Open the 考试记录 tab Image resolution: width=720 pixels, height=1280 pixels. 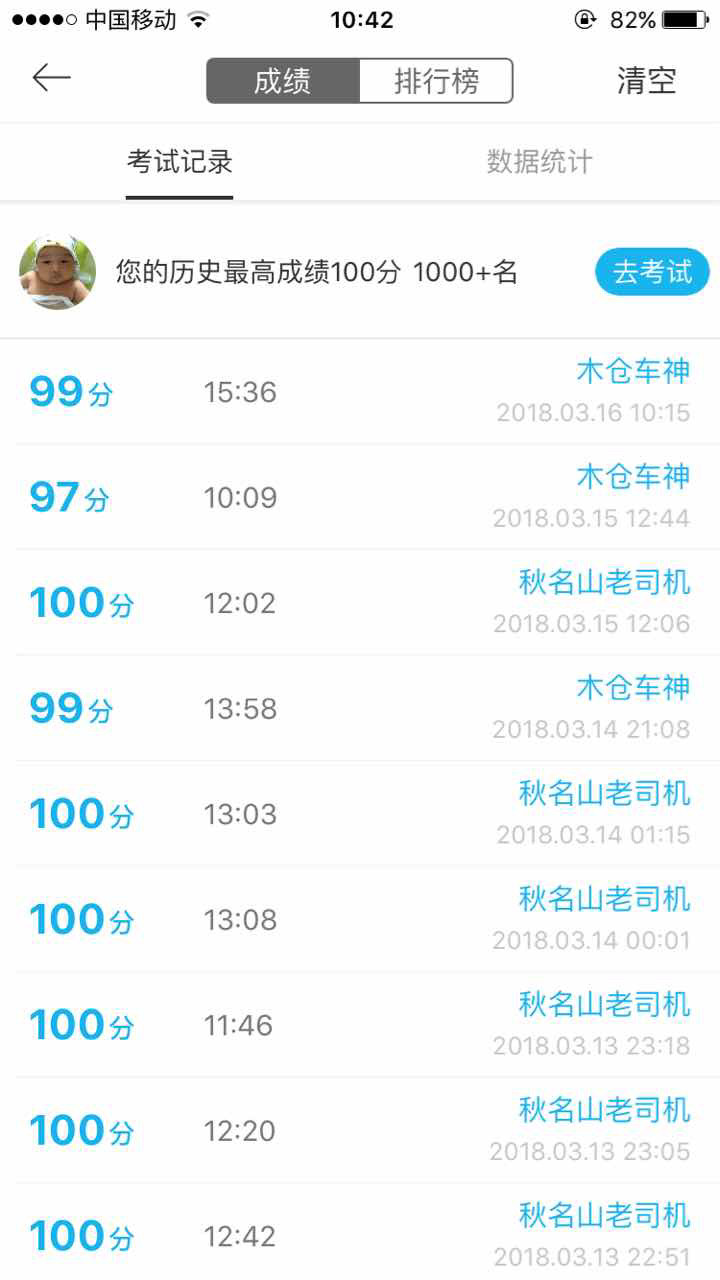(180, 162)
